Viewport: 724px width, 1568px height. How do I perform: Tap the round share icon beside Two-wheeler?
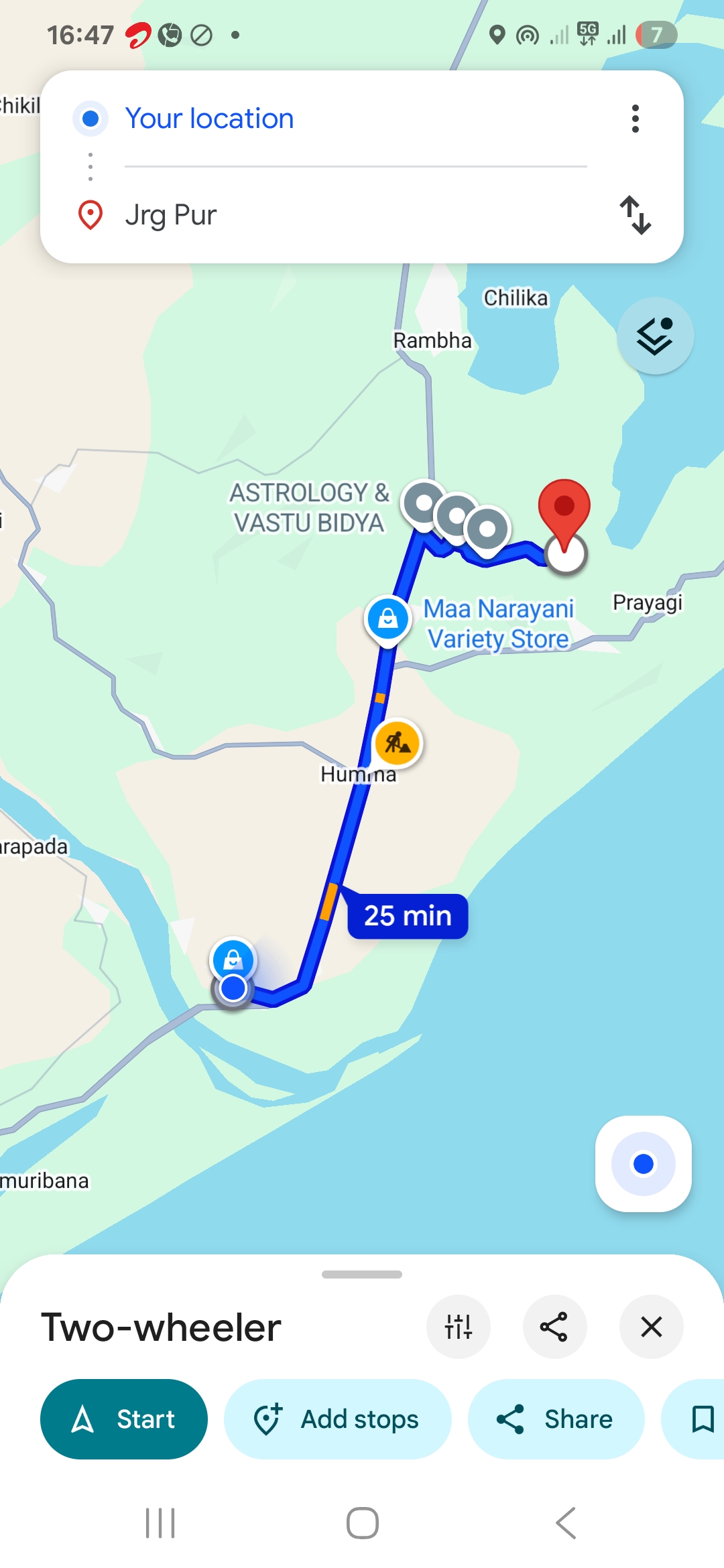(x=554, y=1327)
